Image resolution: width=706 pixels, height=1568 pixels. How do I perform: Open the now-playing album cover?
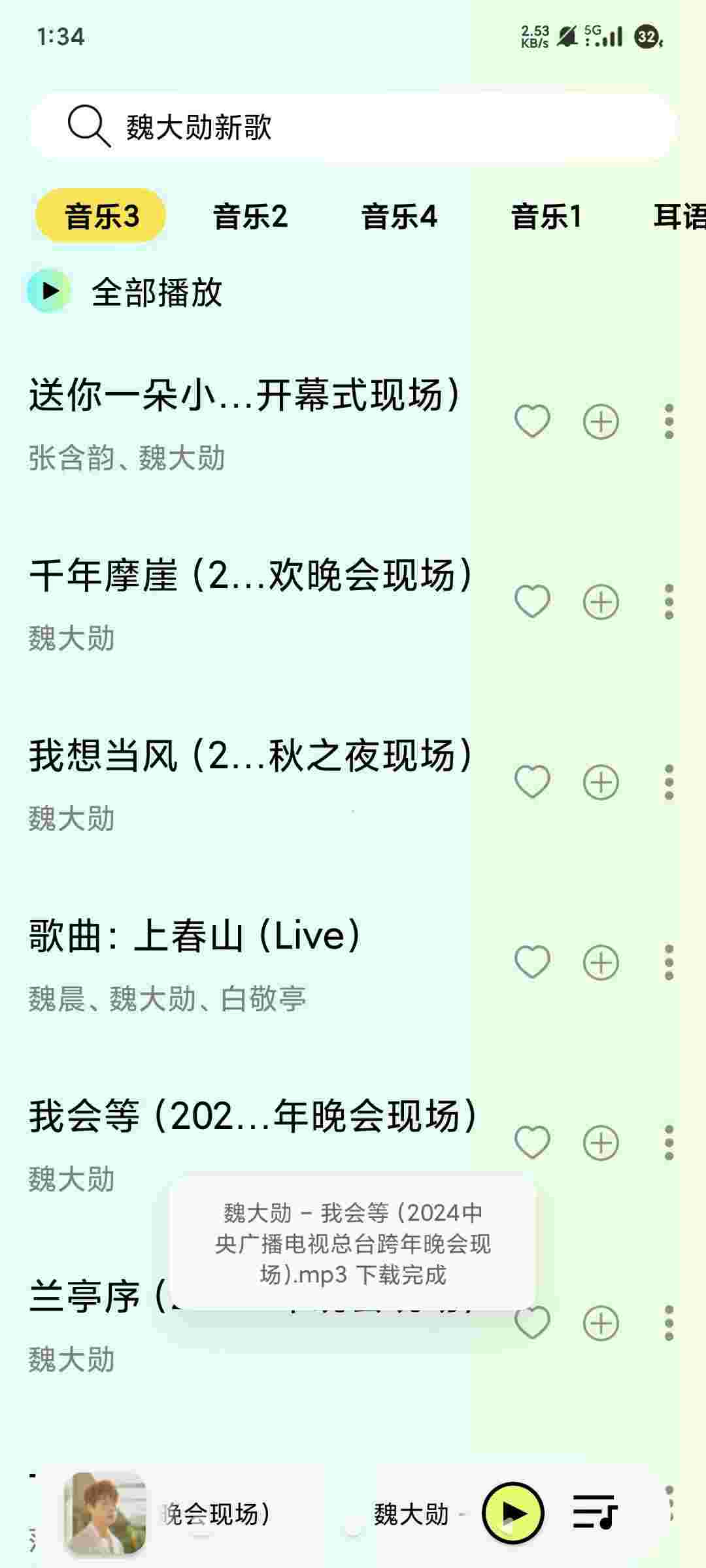(106, 1512)
